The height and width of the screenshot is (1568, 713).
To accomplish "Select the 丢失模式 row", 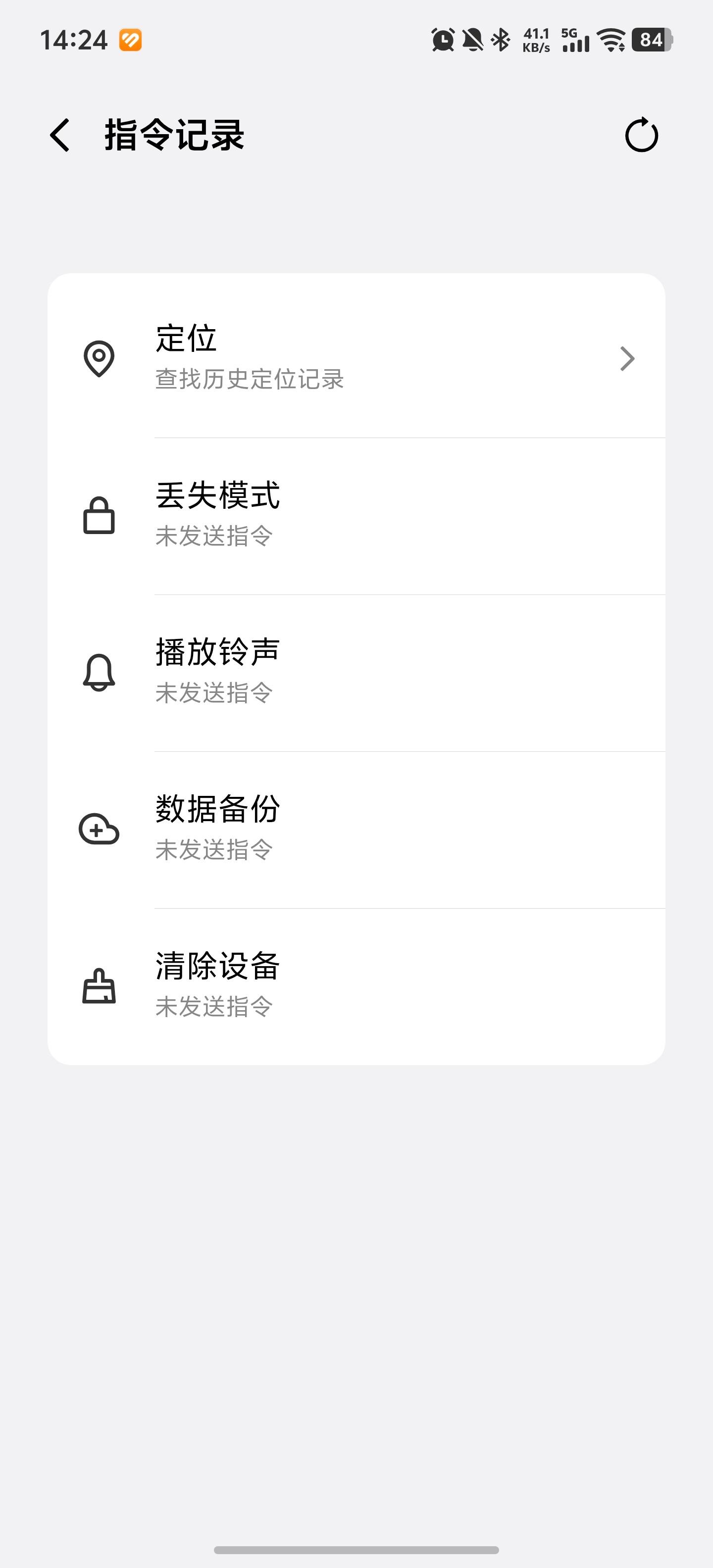I will (356, 515).
